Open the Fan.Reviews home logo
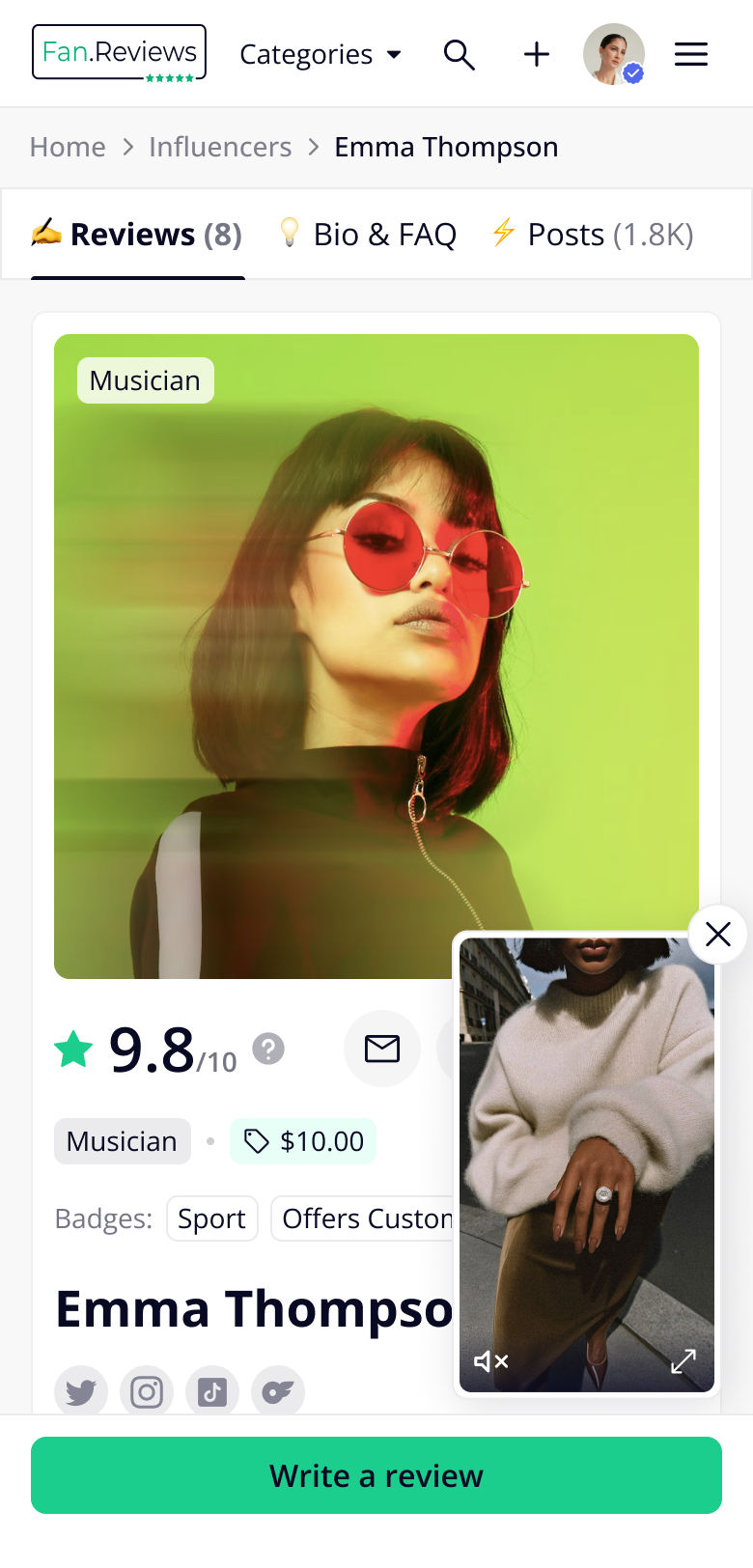Image resolution: width=753 pixels, height=1568 pixels. click(119, 53)
